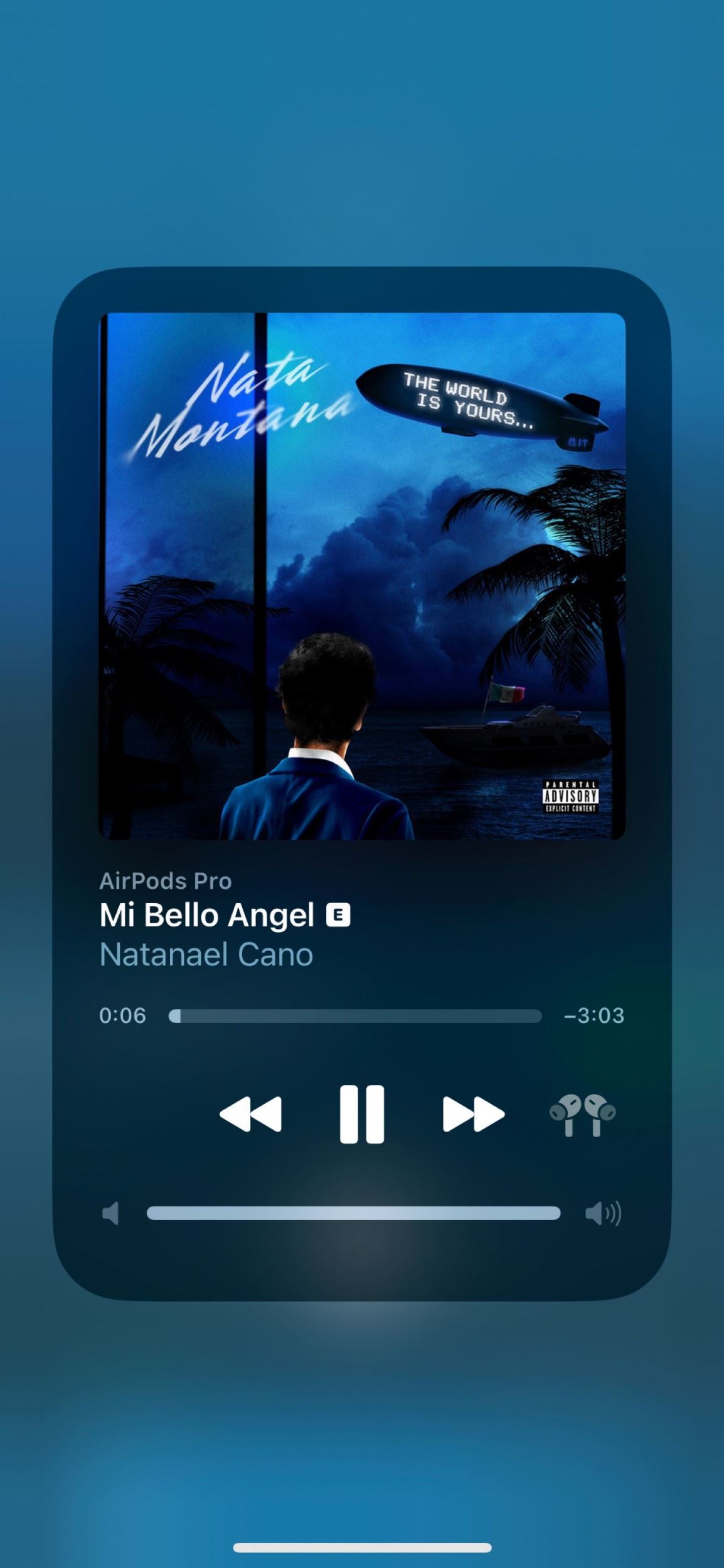Go back to the previous track
The height and width of the screenshot is (1568, 724).
click(x=250, y=1115)
